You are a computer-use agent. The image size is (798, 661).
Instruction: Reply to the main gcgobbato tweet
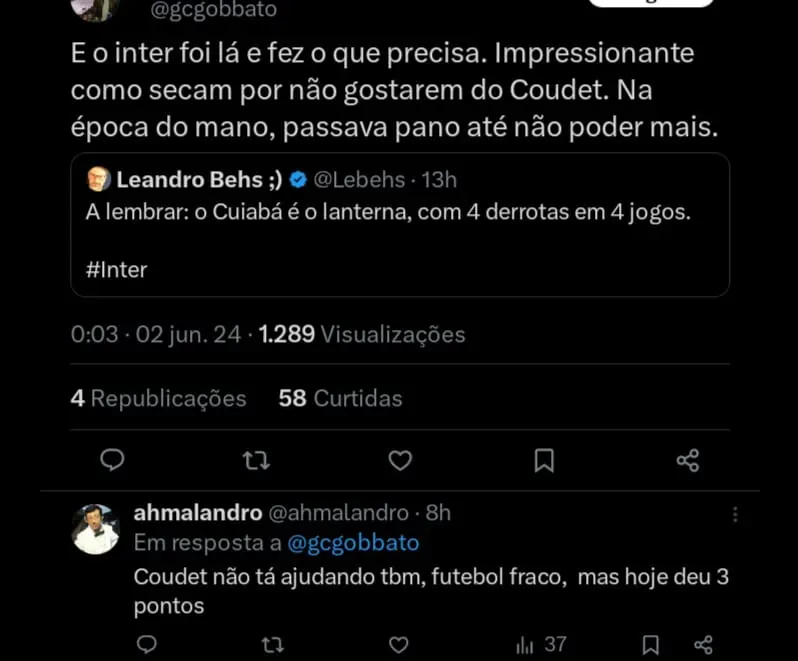pyautogui.click(x=113, y=460)
